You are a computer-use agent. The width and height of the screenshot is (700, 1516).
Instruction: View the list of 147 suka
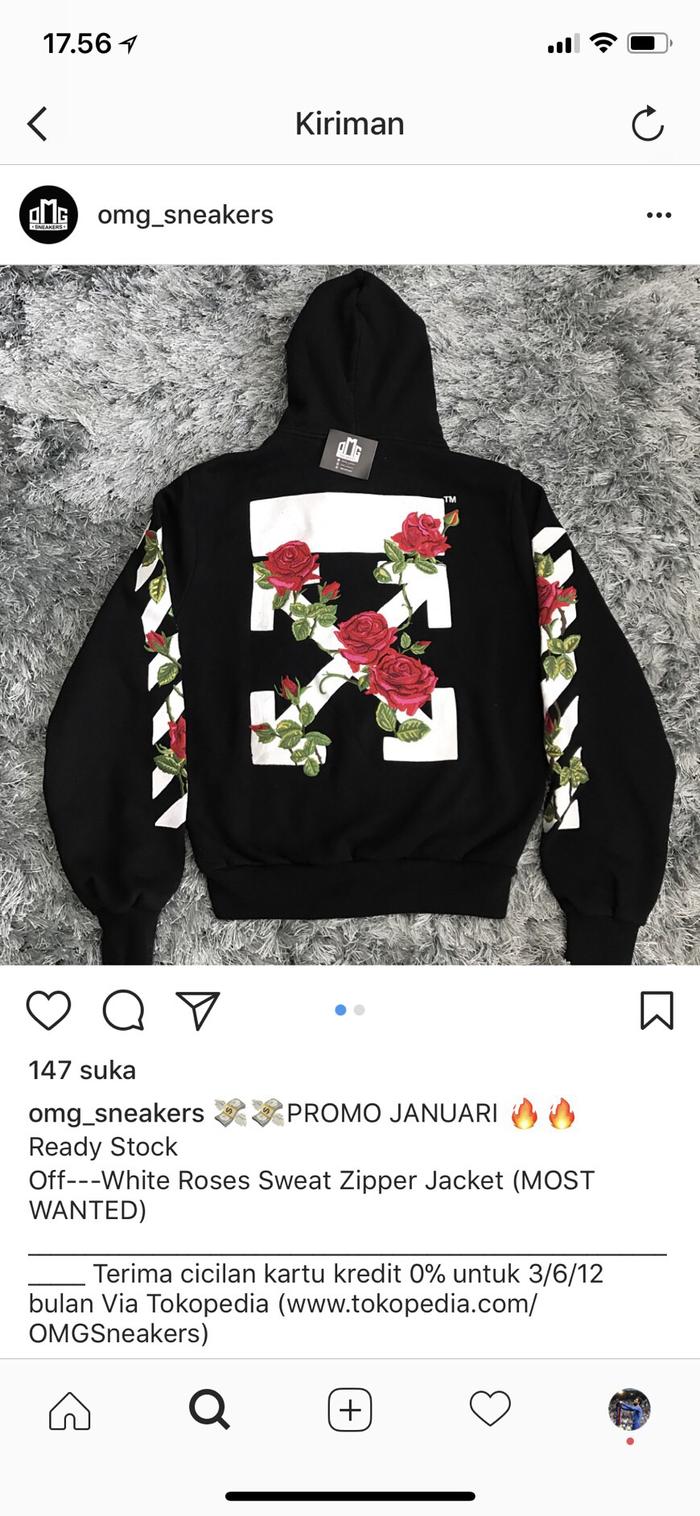(82, 1070)
